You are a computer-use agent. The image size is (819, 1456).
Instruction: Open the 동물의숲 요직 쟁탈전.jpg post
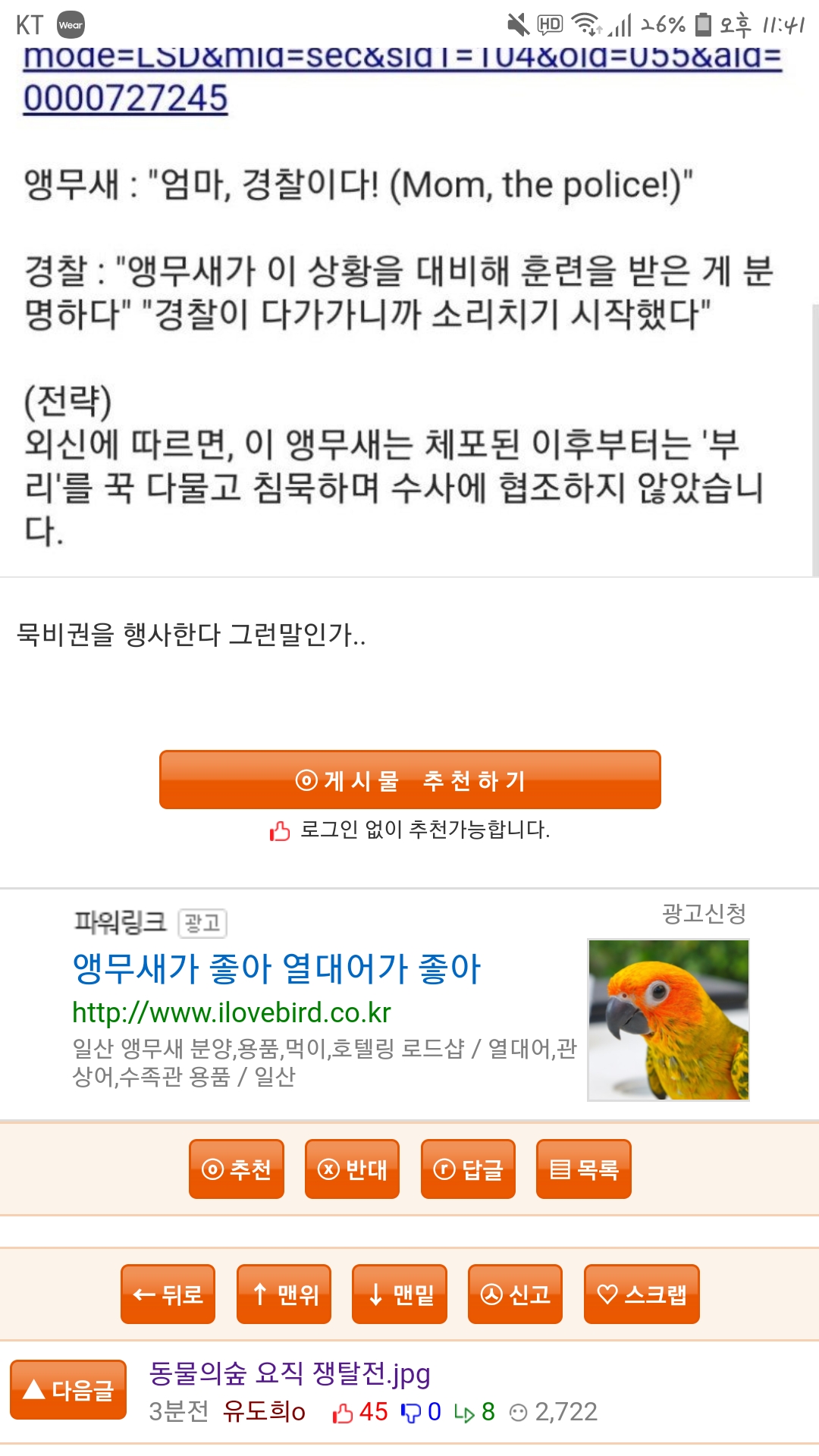[290, 1373]
